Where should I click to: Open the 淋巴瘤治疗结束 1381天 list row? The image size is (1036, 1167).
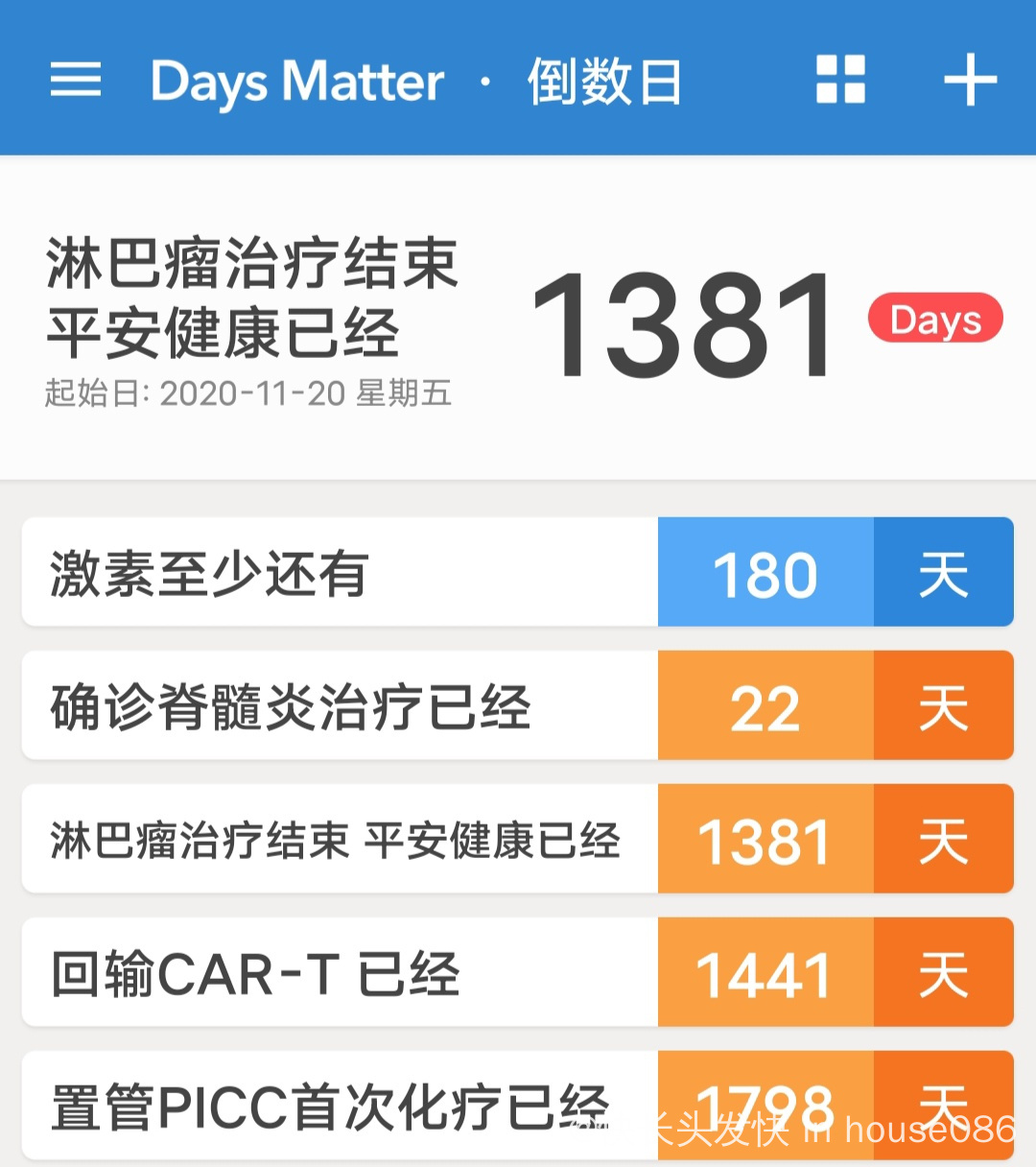coord(518,840)
